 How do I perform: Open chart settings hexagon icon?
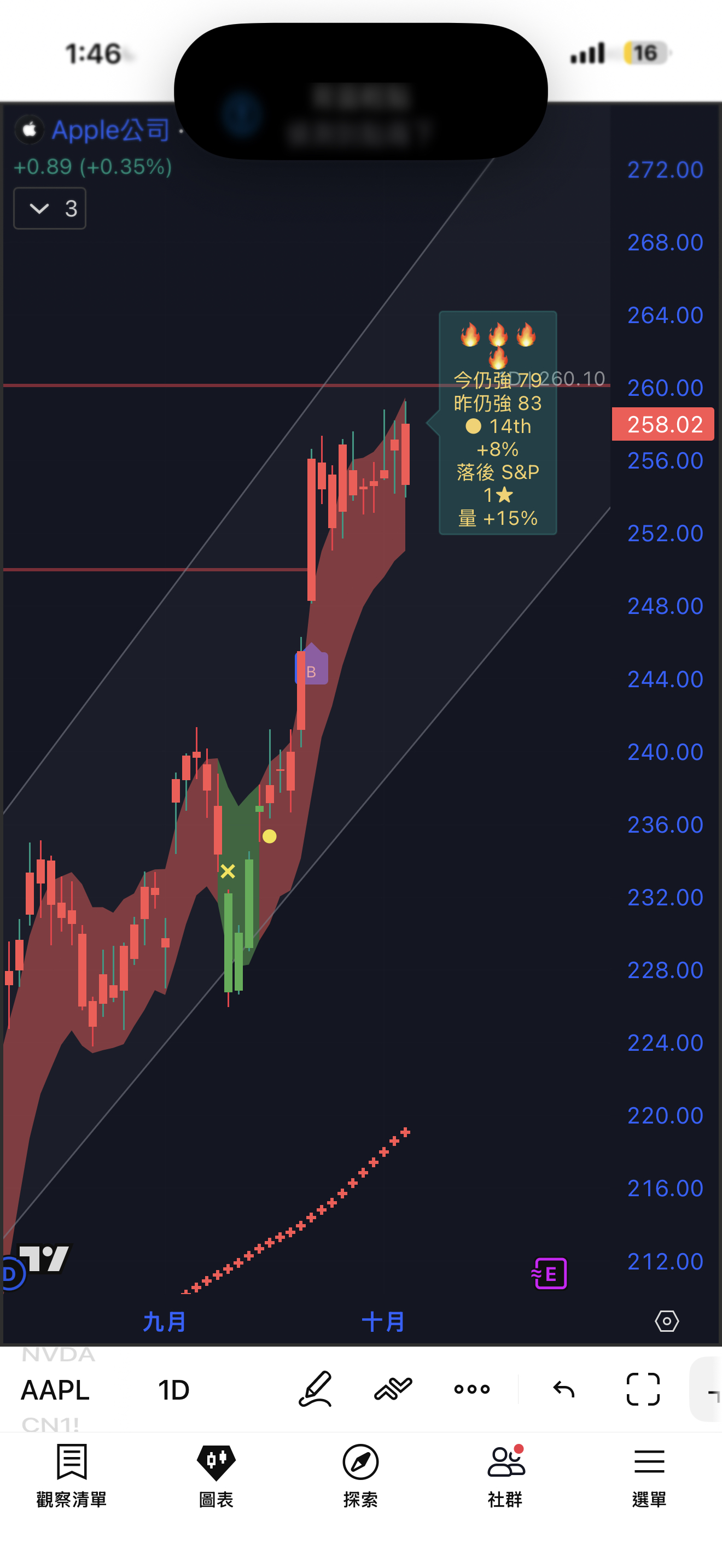pos(667,1321)
